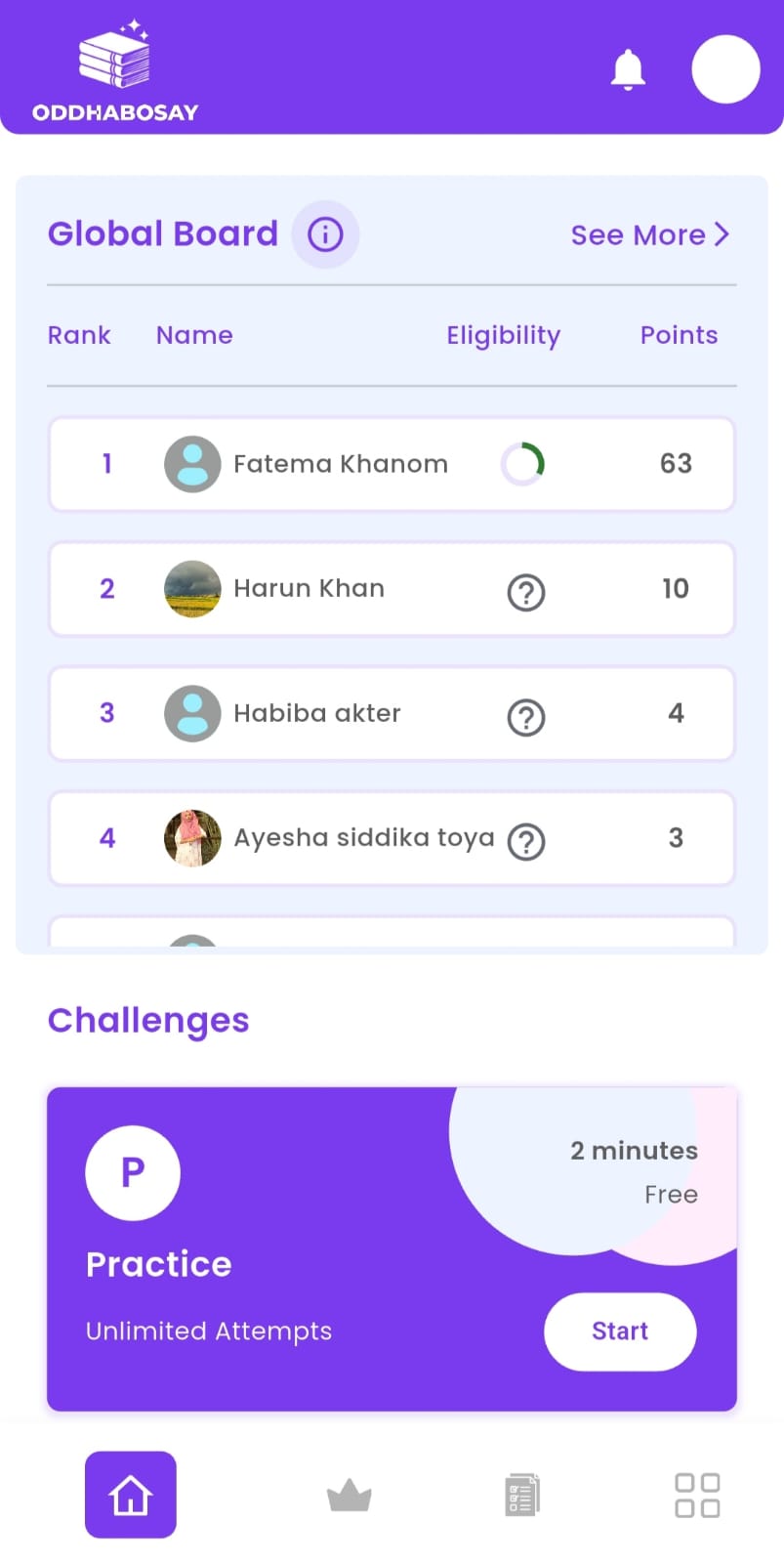The height and width of the screenshot is (1563, 784).
Task: Click the Global Board info icon
Action: tap(324, 233)
